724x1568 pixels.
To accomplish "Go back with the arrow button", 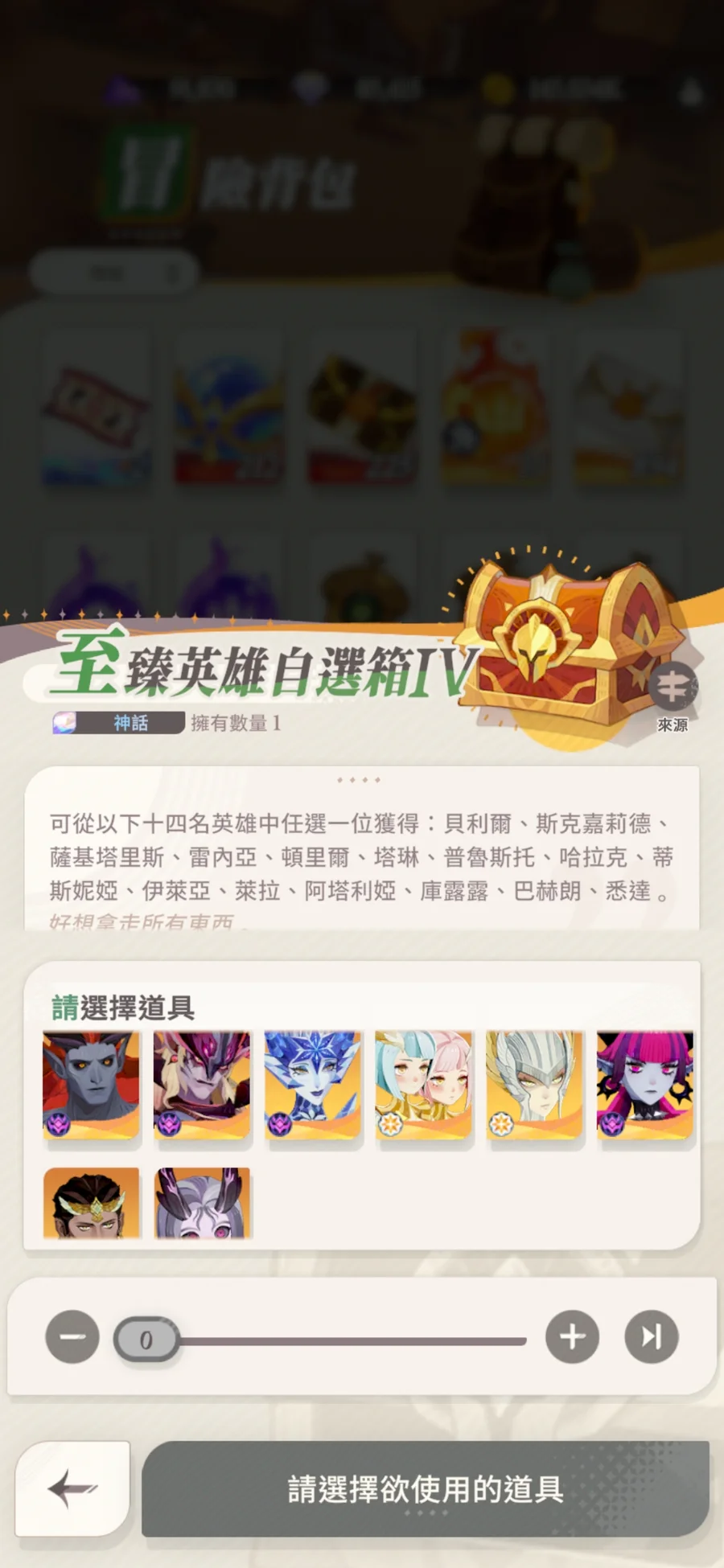I will 72,1488.
